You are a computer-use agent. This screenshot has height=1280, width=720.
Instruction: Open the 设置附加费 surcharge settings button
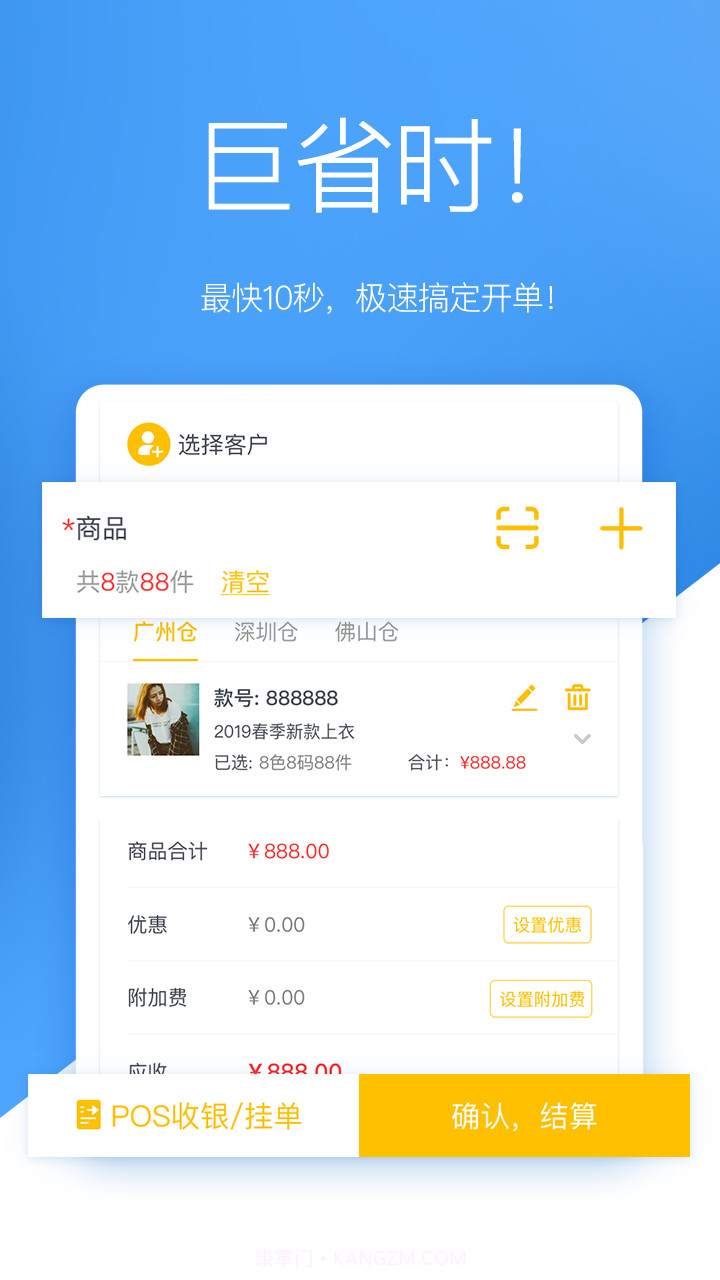[x=540, y=998]
